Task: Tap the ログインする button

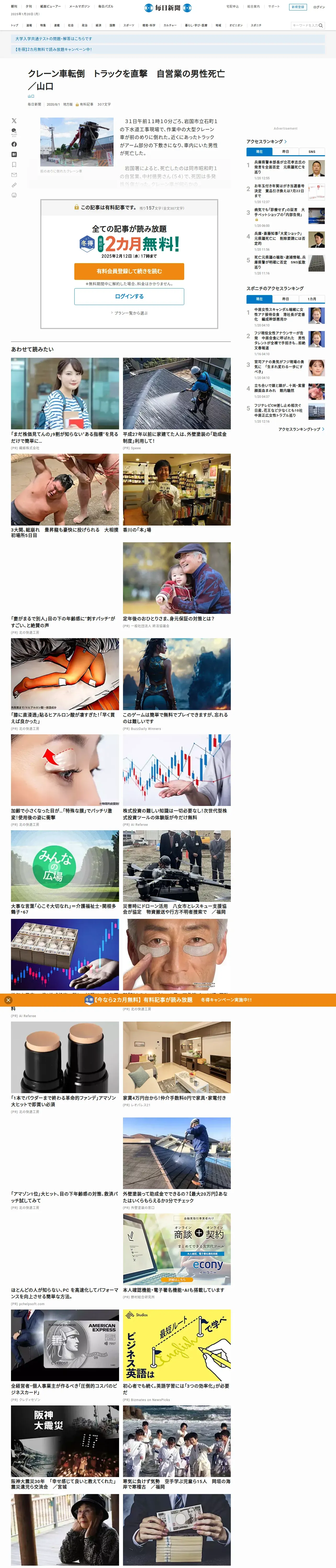Action: pos(129,296)
